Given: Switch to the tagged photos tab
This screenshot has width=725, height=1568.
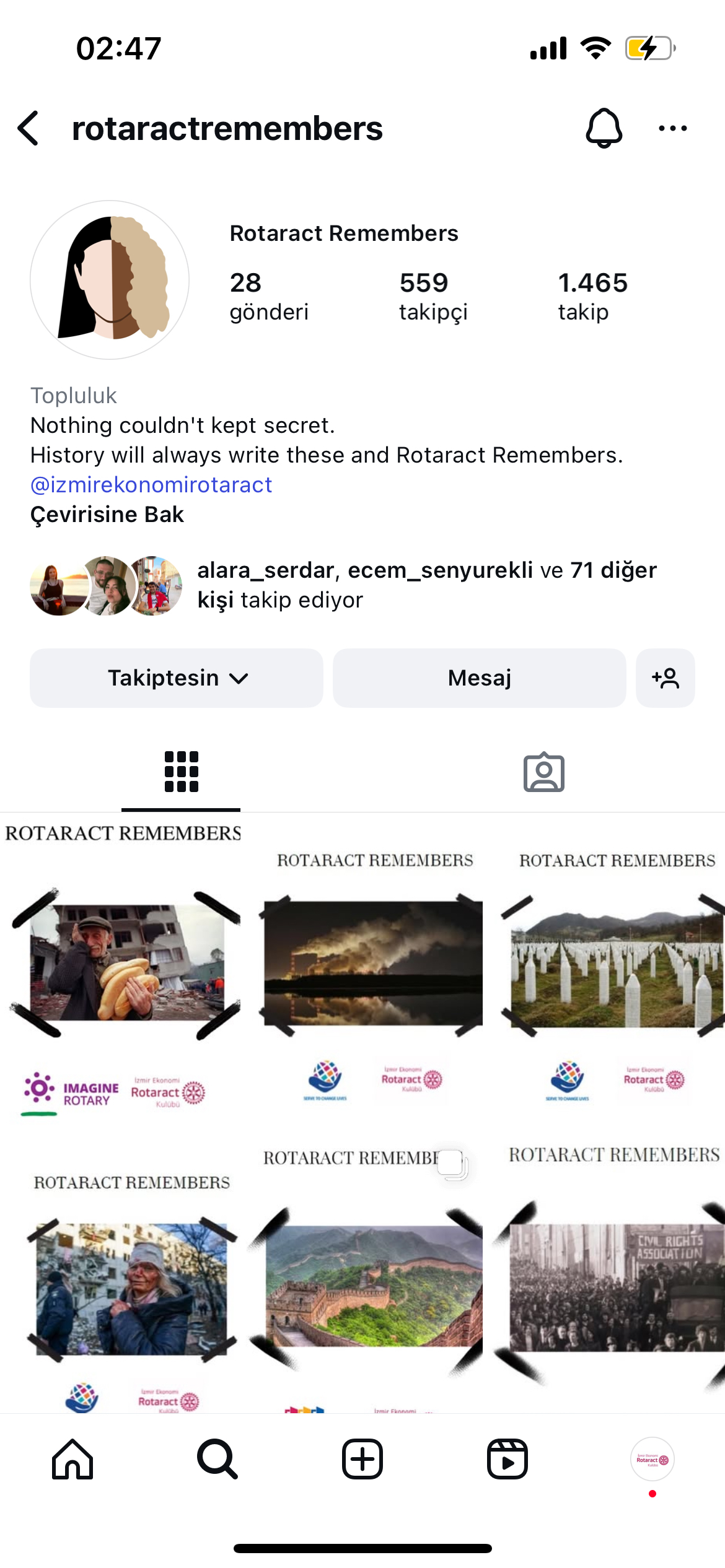Looking at the screenshot, I should click(x=543, y=772).
